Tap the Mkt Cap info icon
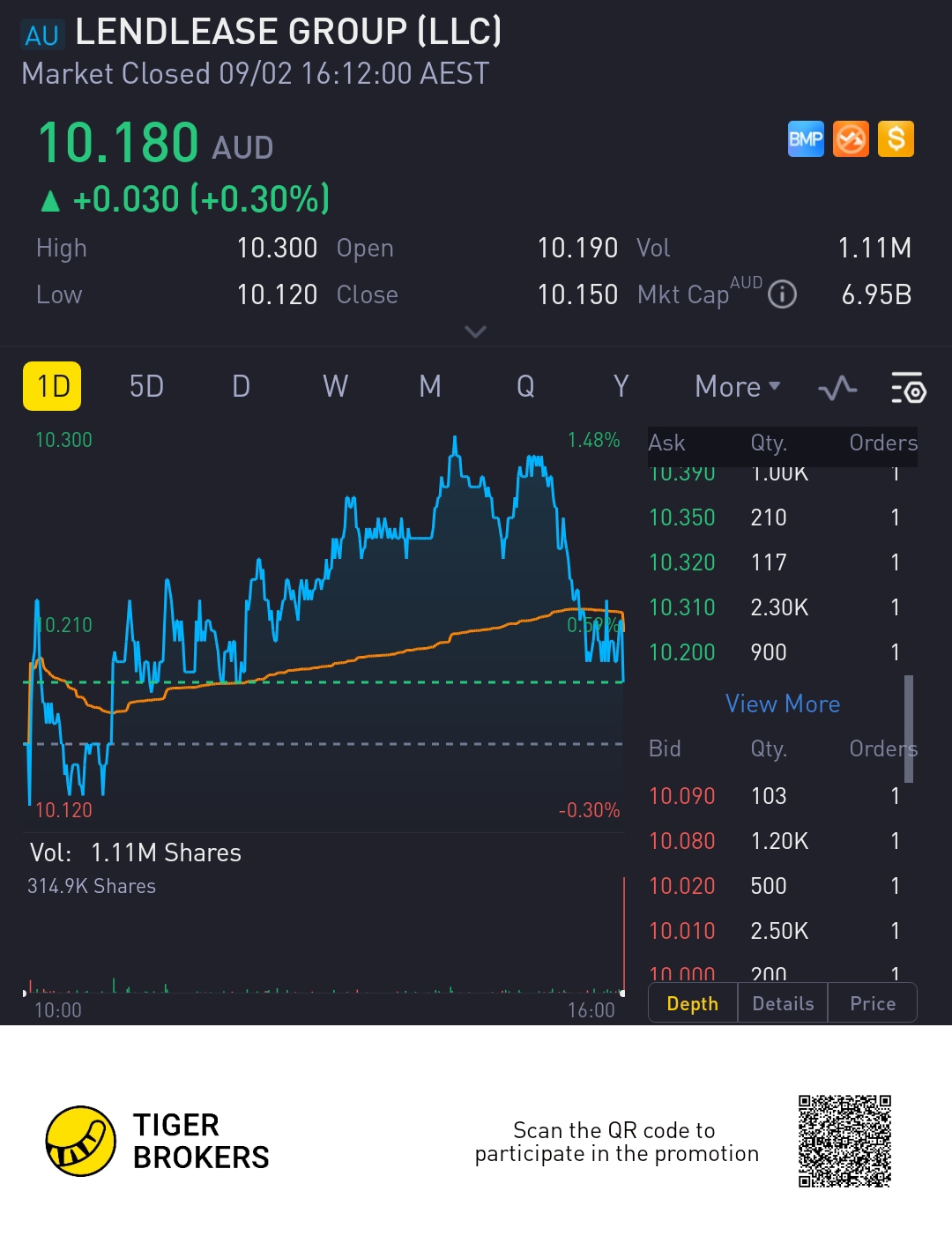Viewport: 952px width, 1258px height. point(782,294)
